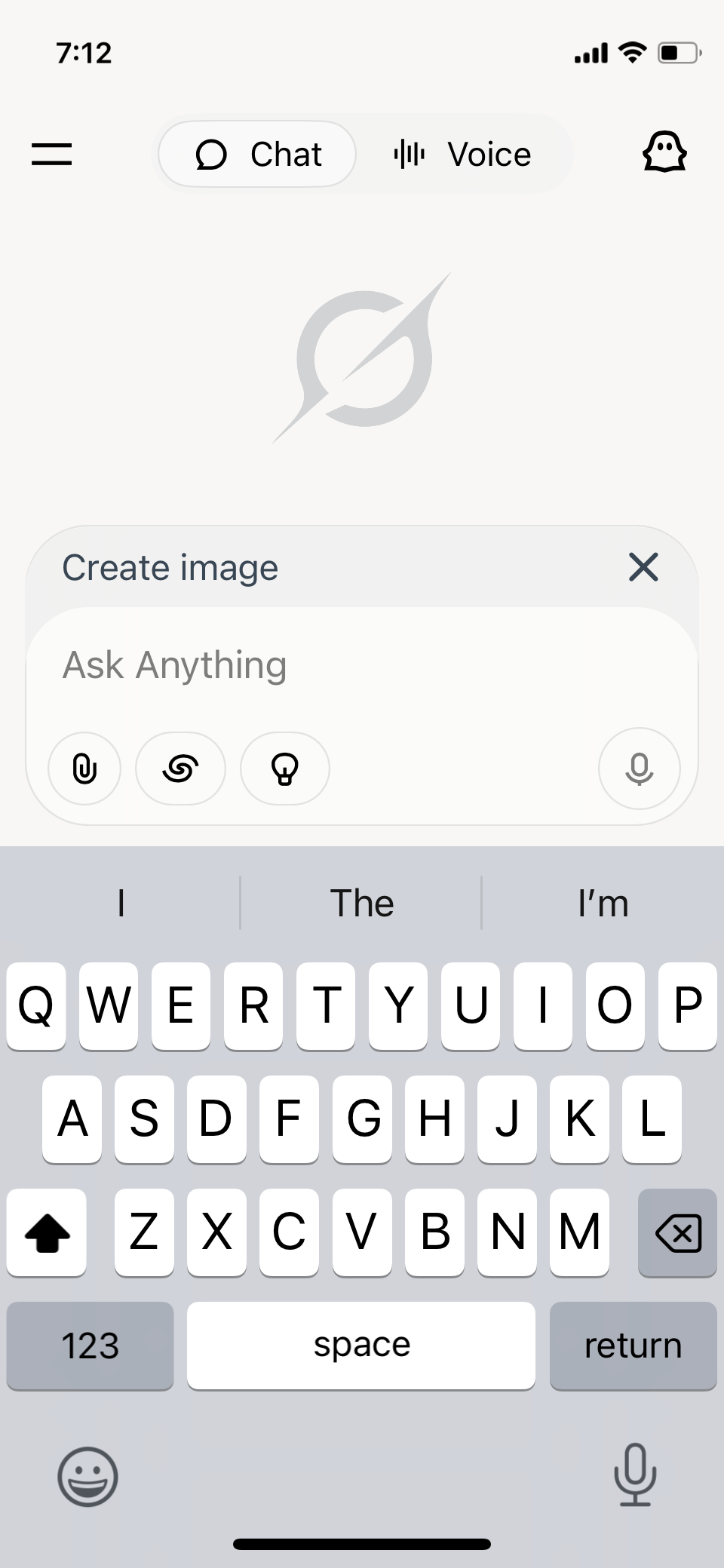Viewport: 724px width, 1568px height.
Task: Open the hamburger menu
Action: pos(51,154)
